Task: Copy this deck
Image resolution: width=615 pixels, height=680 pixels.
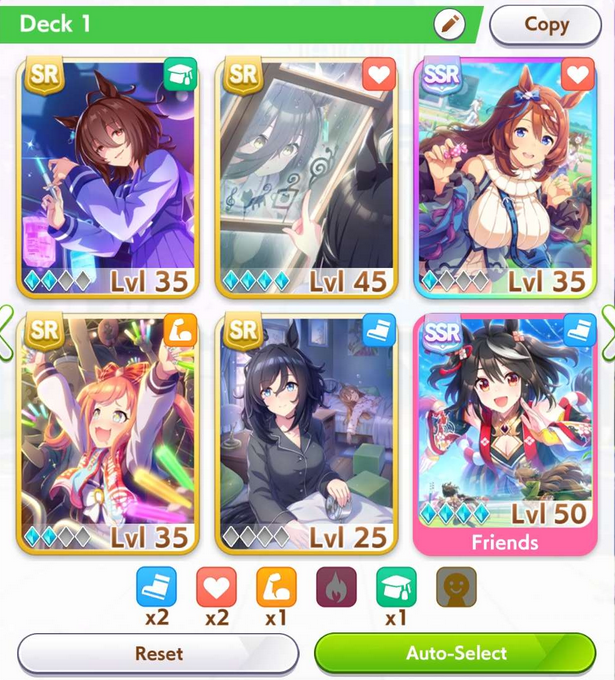Action: [x=545, y=25]
